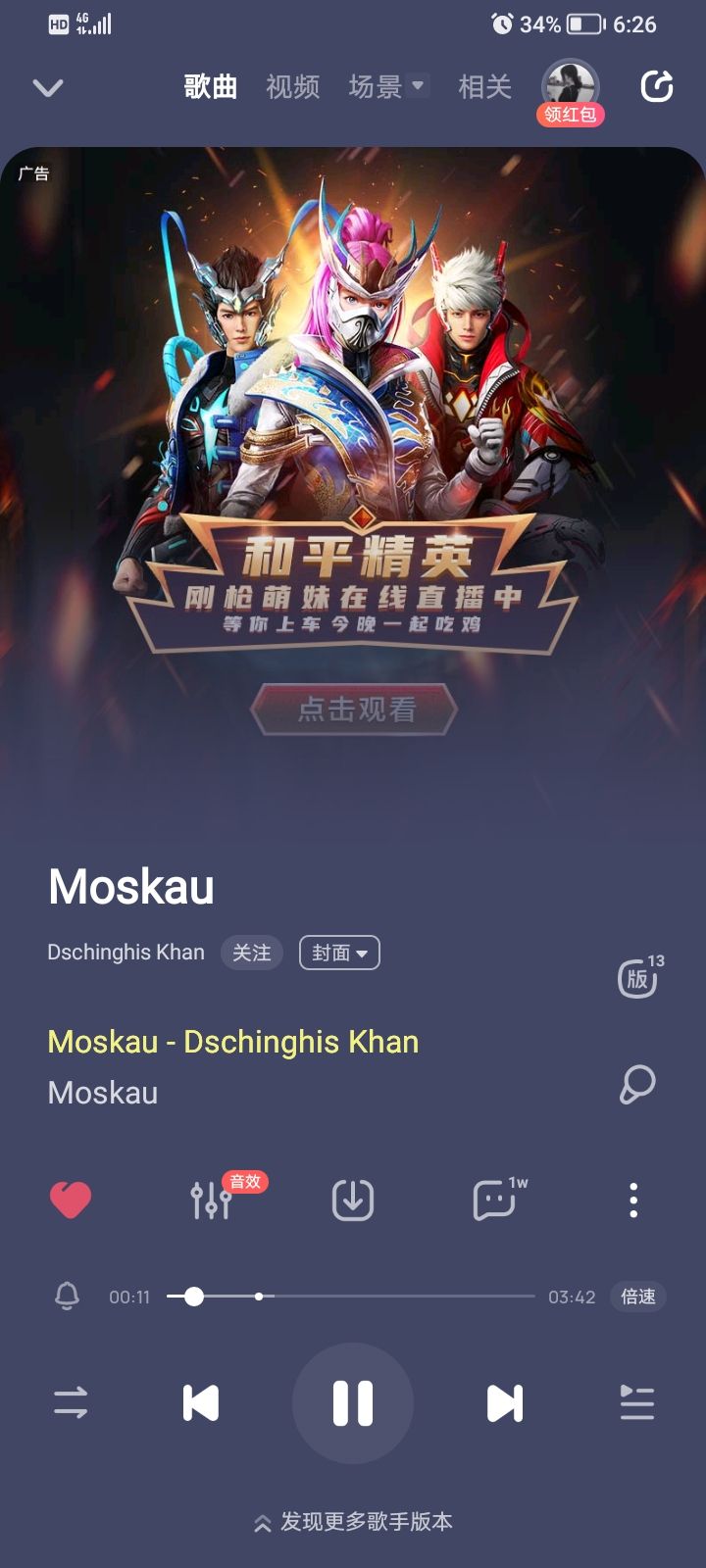
Task: Follow Dschinghis Khan with 关注
Action: (x=251, y=953)
